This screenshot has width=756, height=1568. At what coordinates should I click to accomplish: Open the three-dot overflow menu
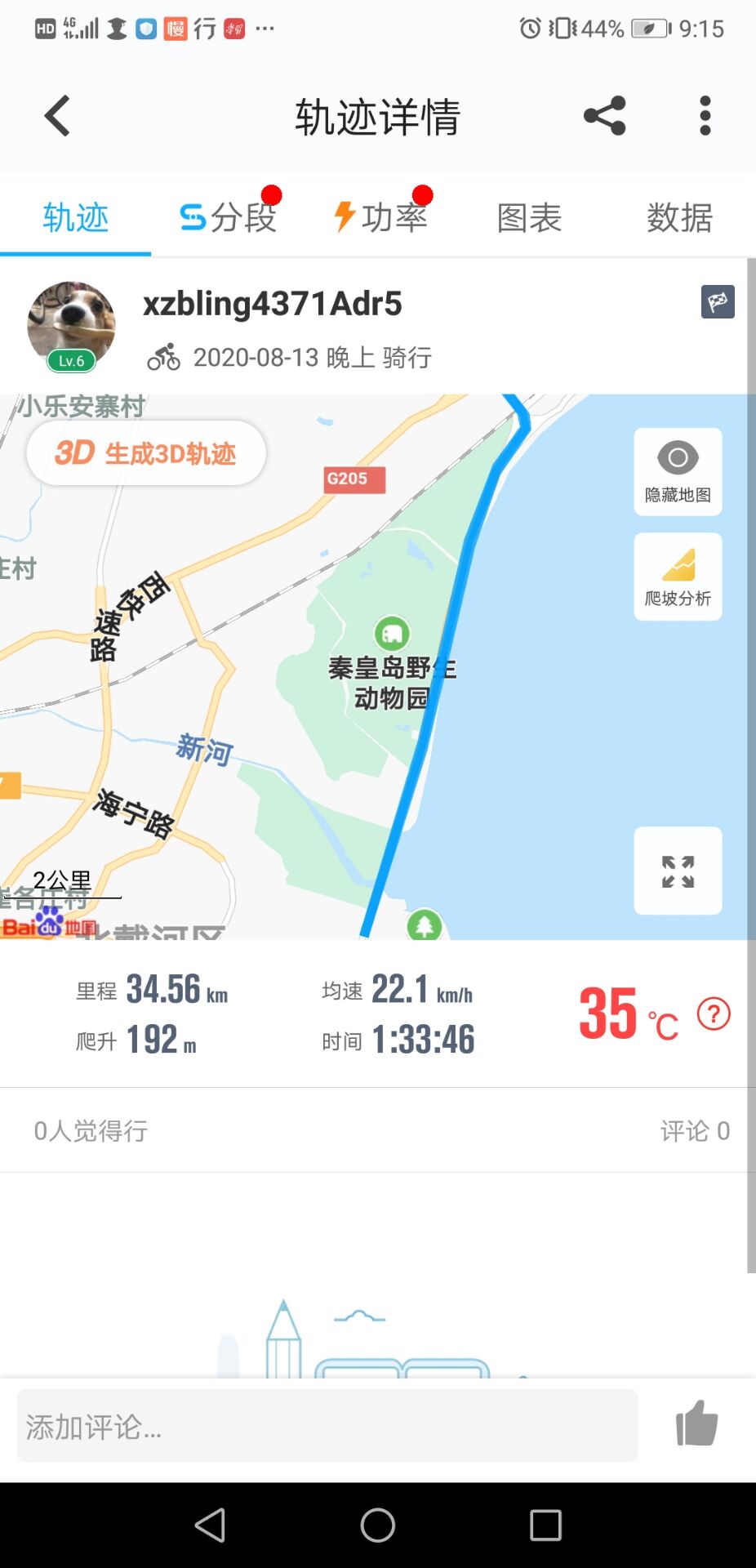tap(705, 116)
